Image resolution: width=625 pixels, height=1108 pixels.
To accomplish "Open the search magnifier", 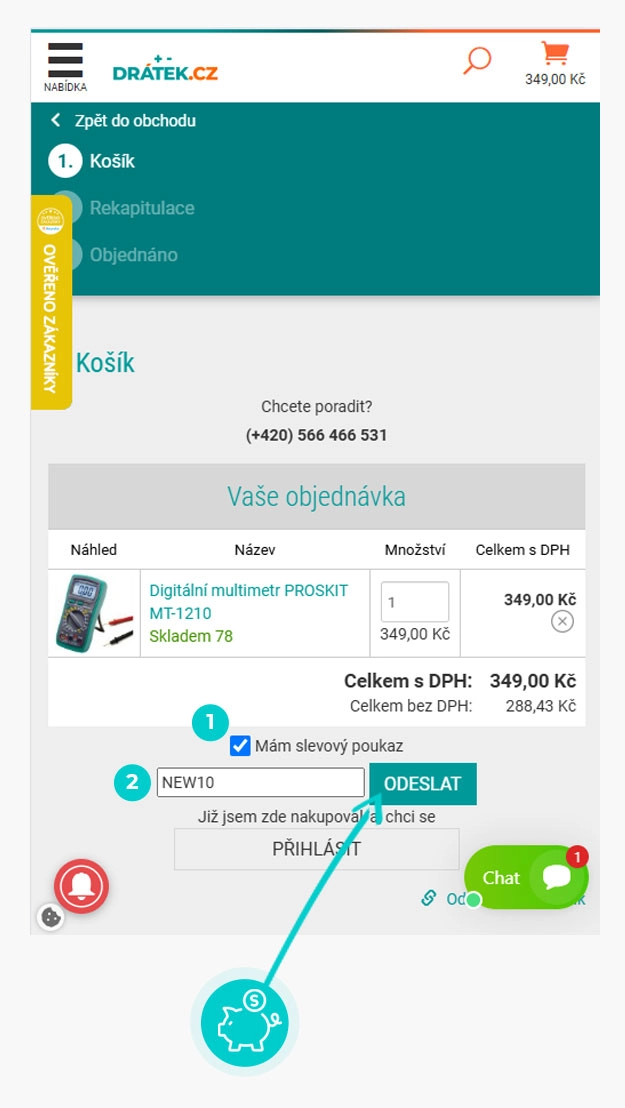I will coord(478,60).
